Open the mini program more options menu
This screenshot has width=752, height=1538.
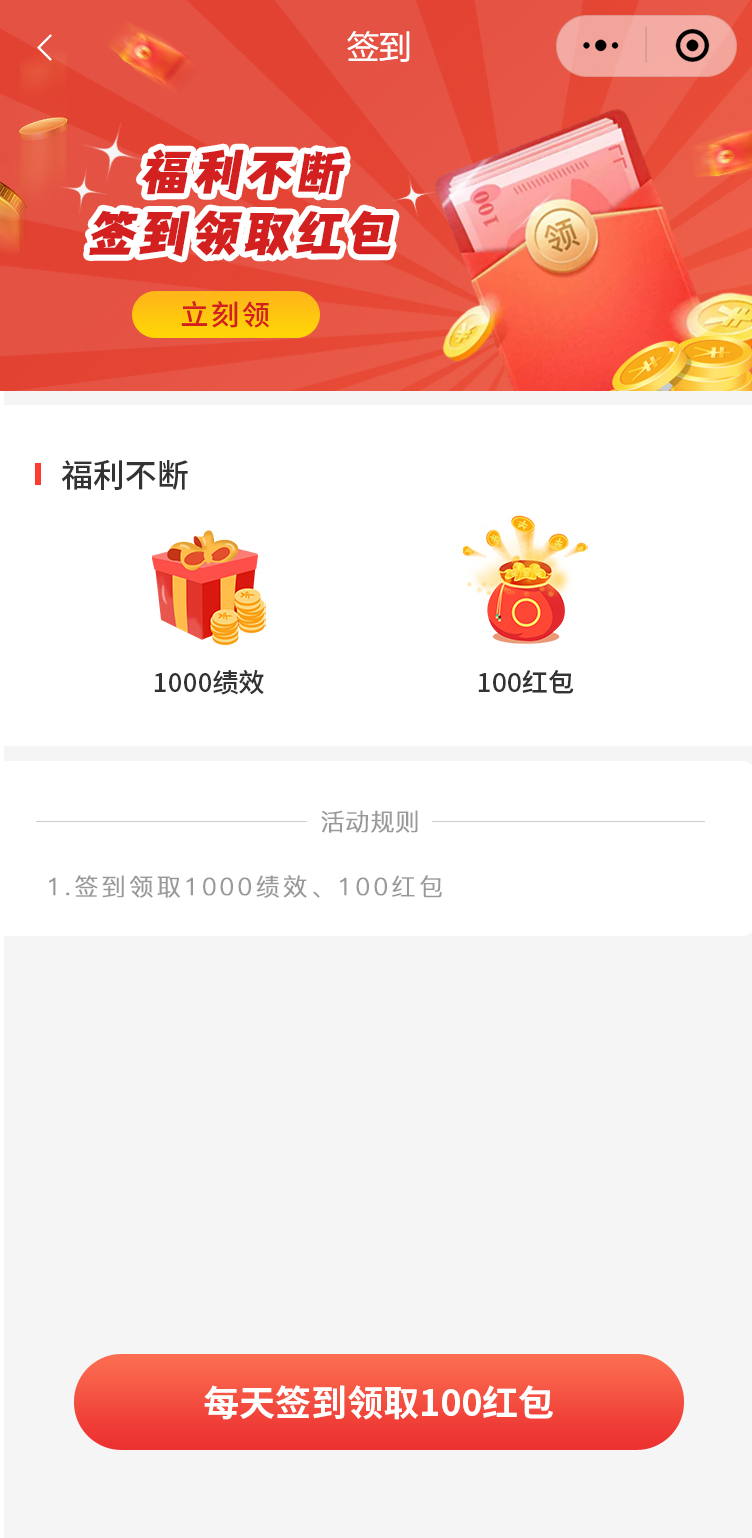tap(600, 46)
